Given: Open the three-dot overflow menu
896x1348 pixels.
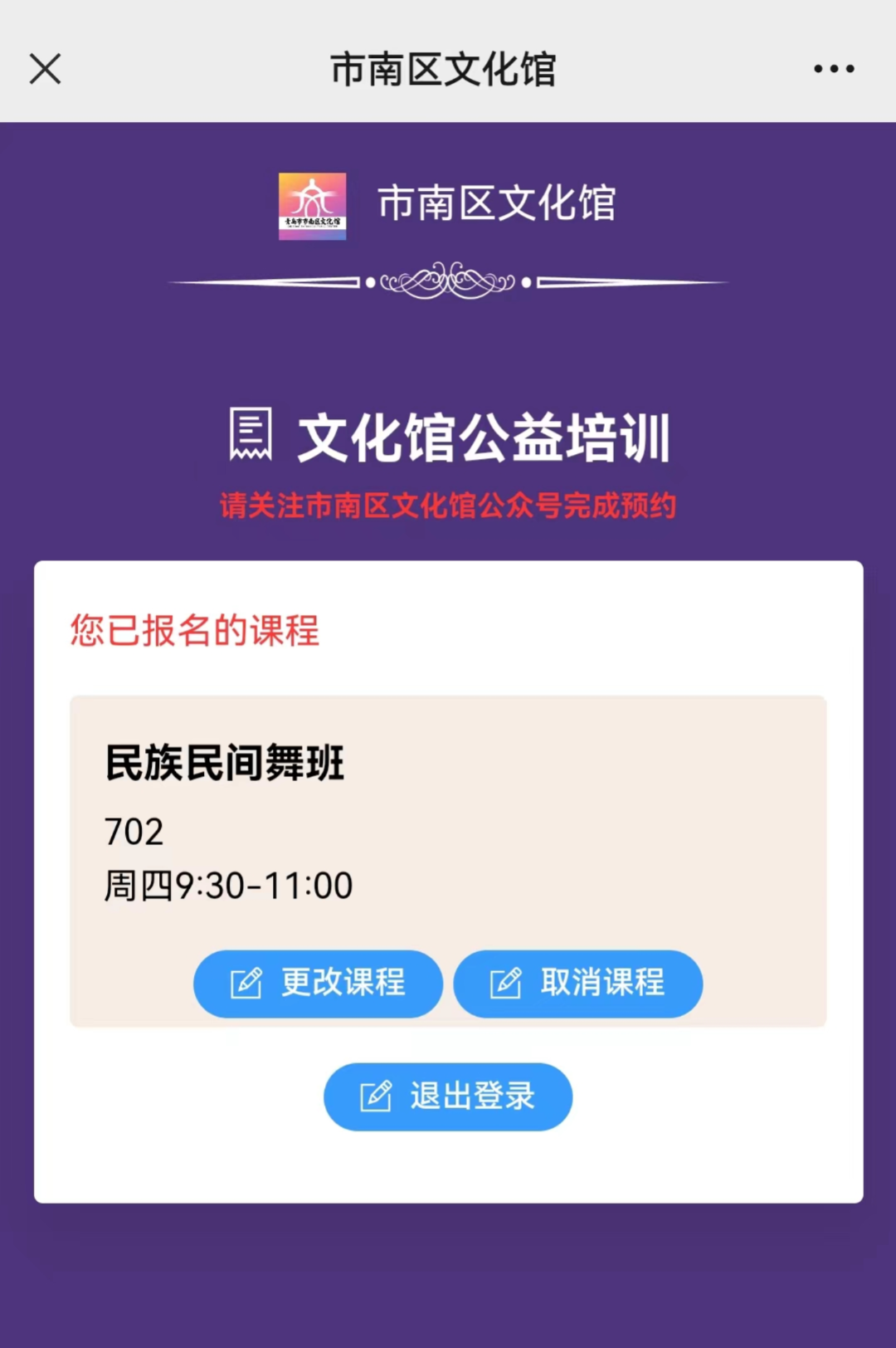Looking at the screenshot, I should [833, 69].
